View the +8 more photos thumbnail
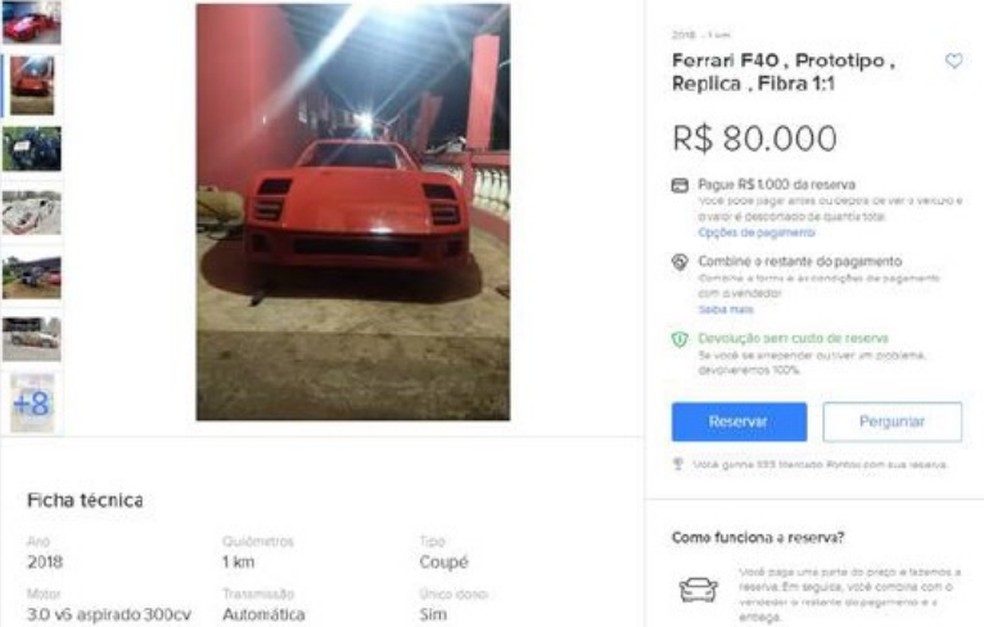The image size is (984, 627). 32,403
